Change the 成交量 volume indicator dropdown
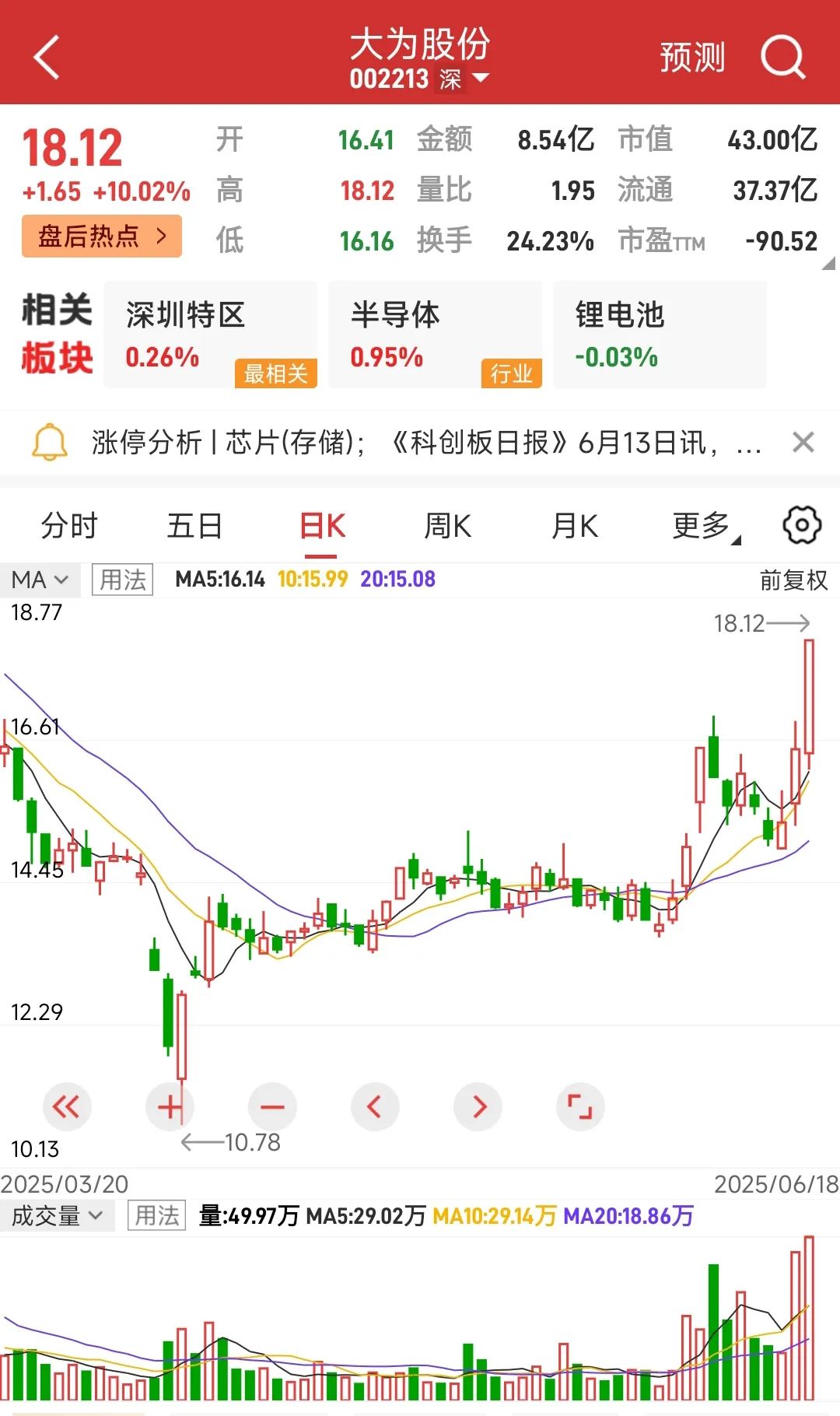 (58, 1215)
